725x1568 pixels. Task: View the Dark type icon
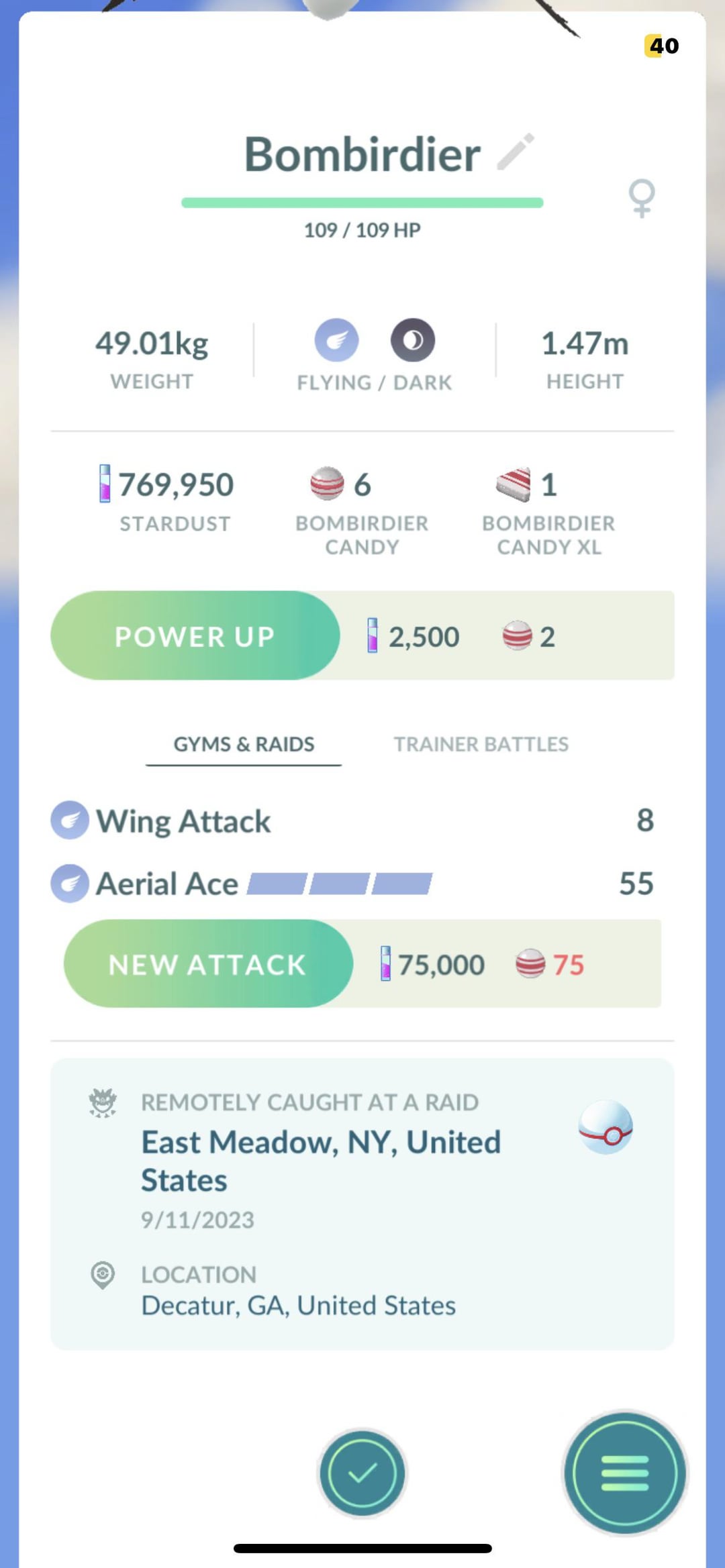tap(413, 340)
